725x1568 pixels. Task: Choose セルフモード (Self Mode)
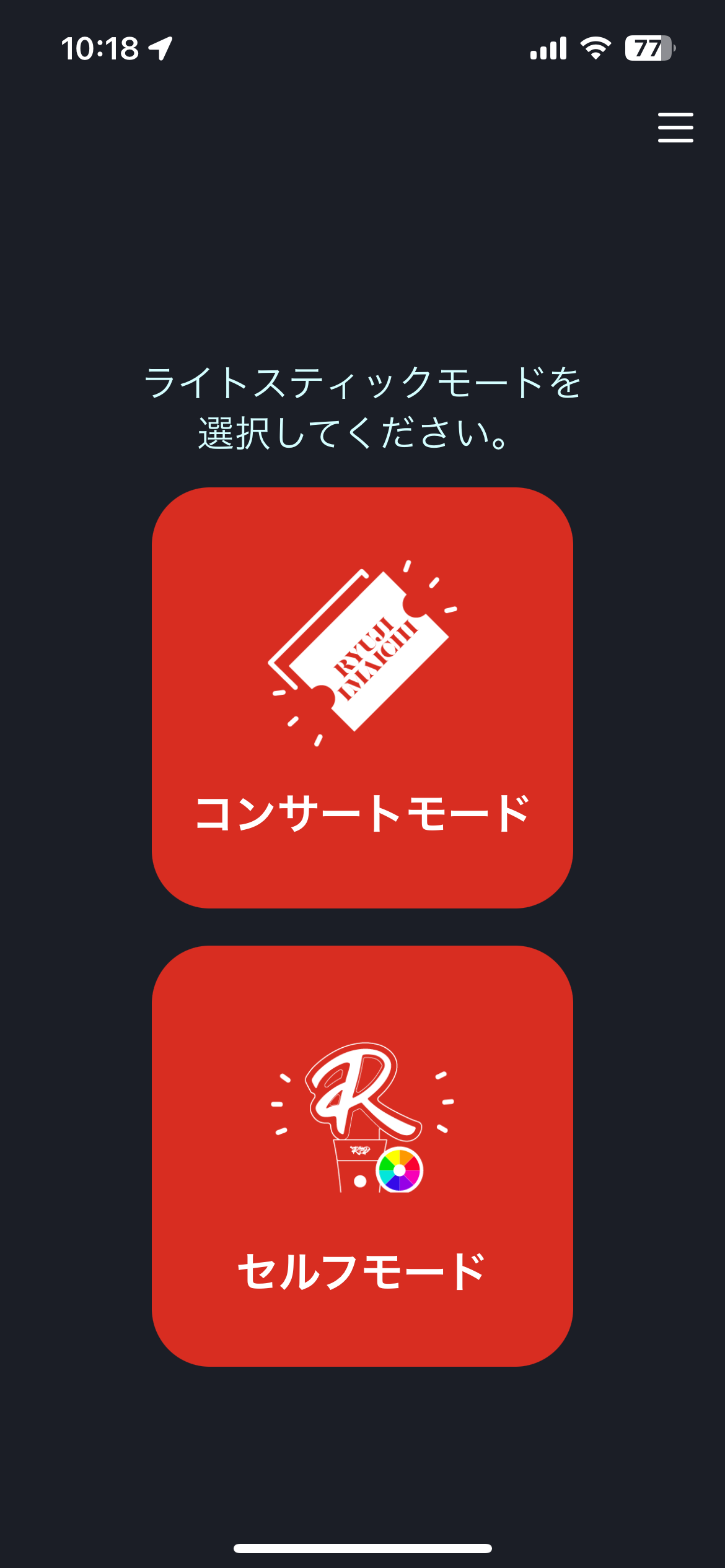coord(362,1156)
